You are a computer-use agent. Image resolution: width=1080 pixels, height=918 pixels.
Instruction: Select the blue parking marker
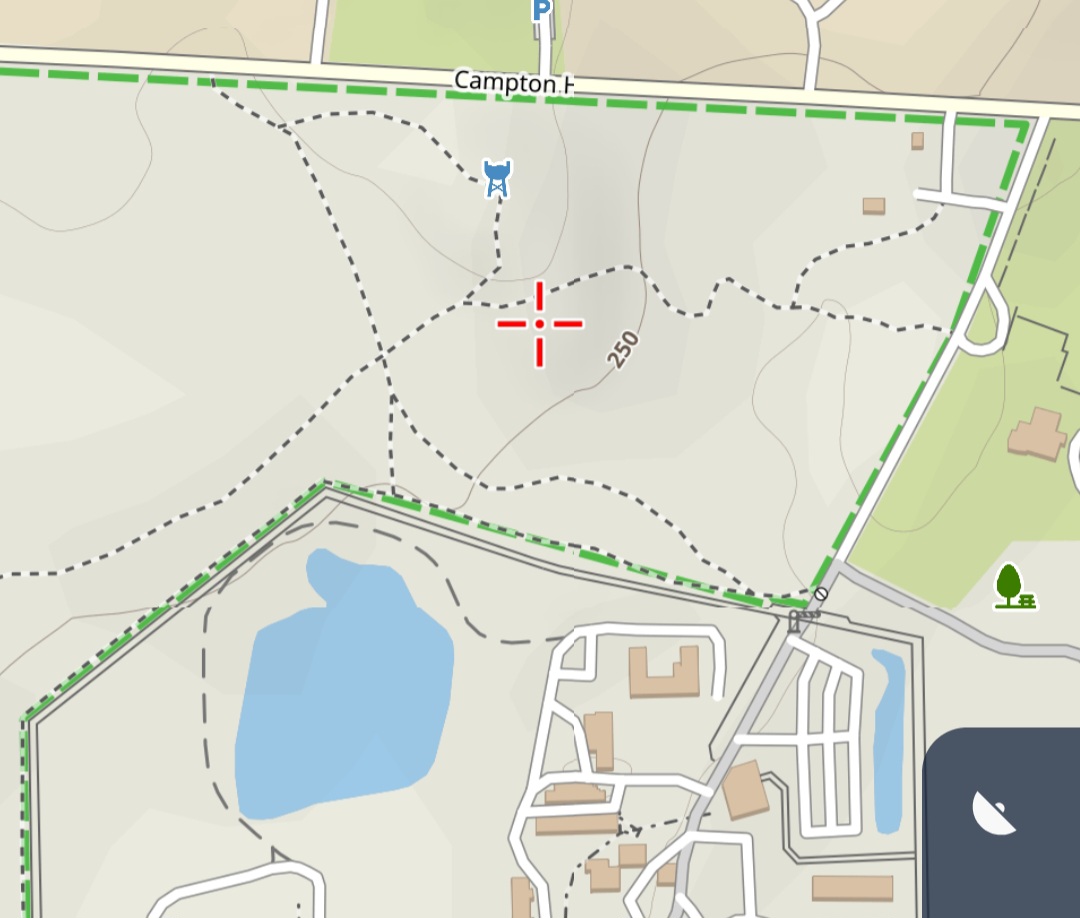point(541,11)
